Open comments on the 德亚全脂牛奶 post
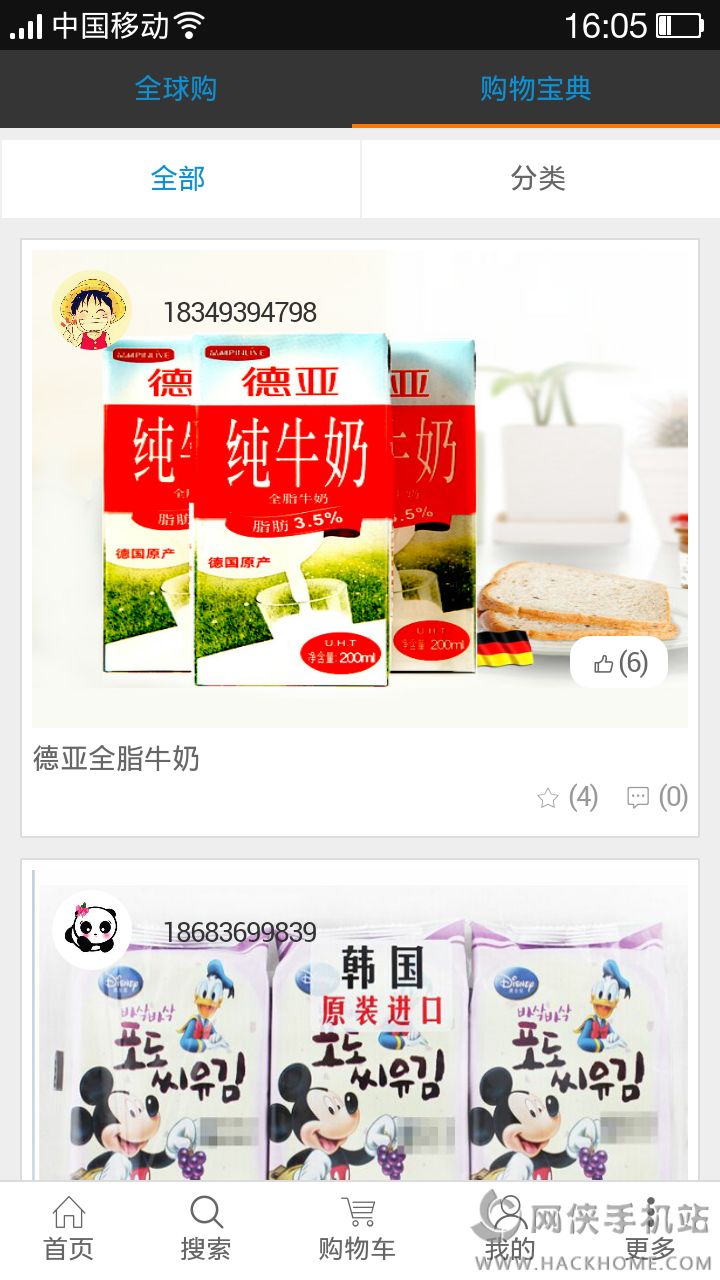This screenshot has width=720, height=1280. [x=657, y=797]
